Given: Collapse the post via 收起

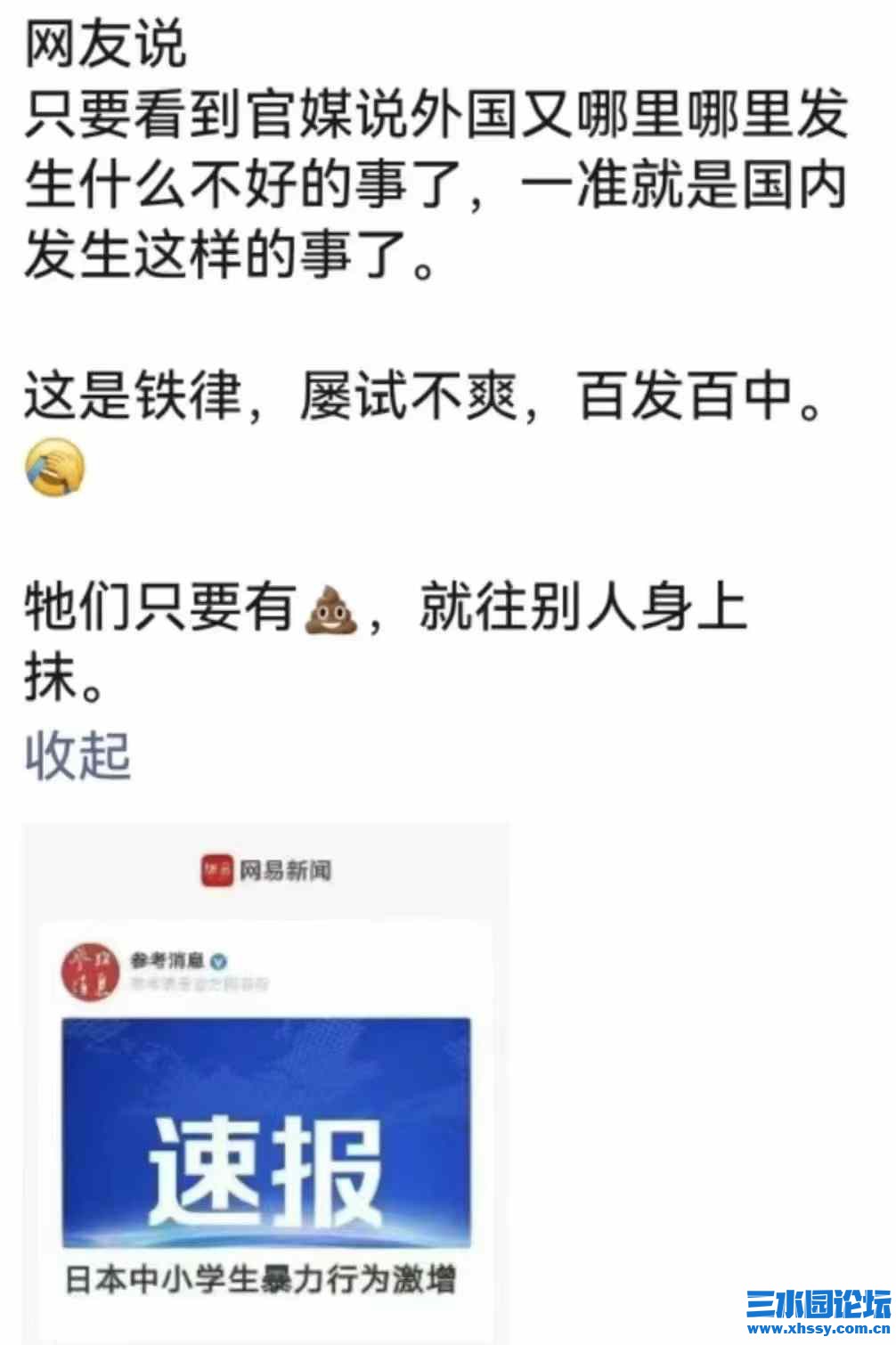Looking at the screenshot, I should [77, 754].
